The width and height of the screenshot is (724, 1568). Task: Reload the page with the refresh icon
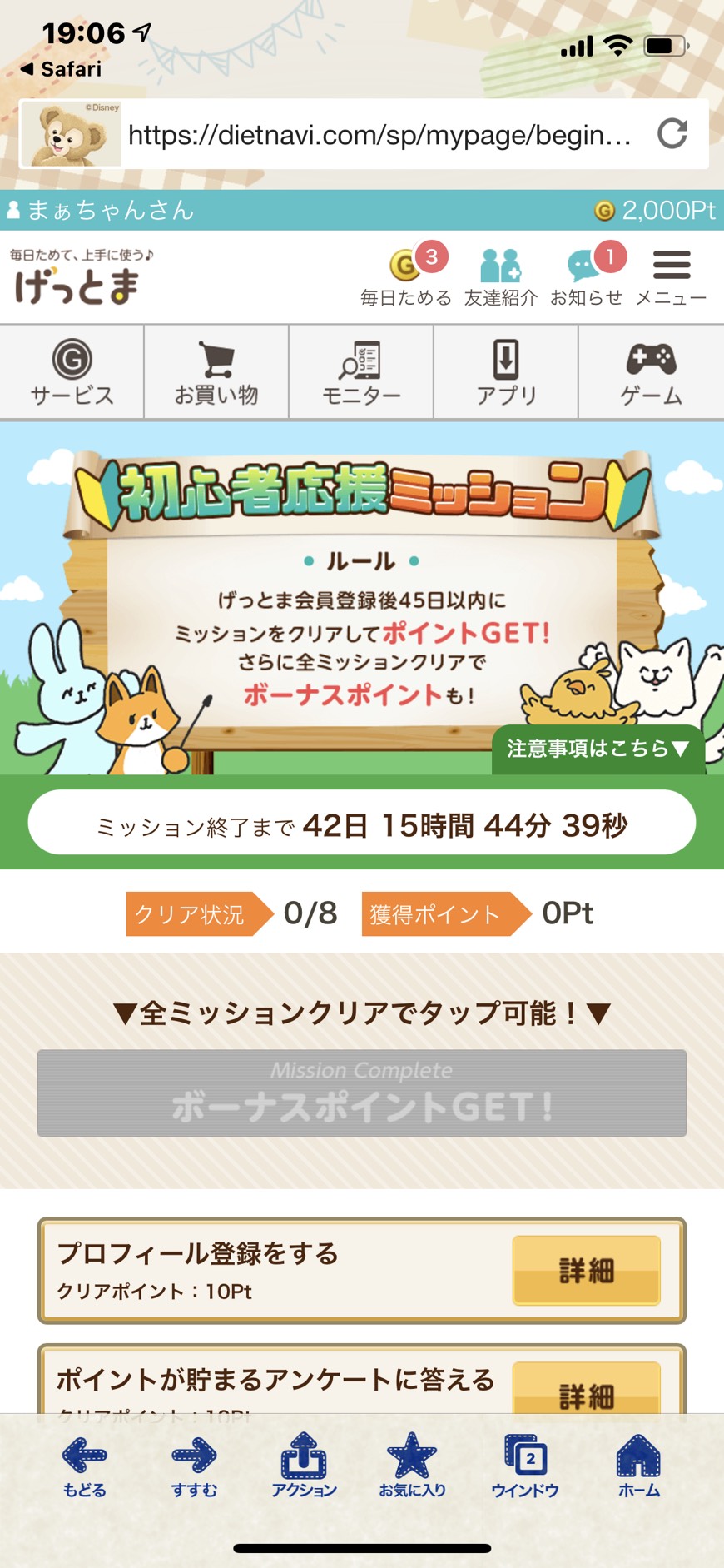(x=672, y=133)
